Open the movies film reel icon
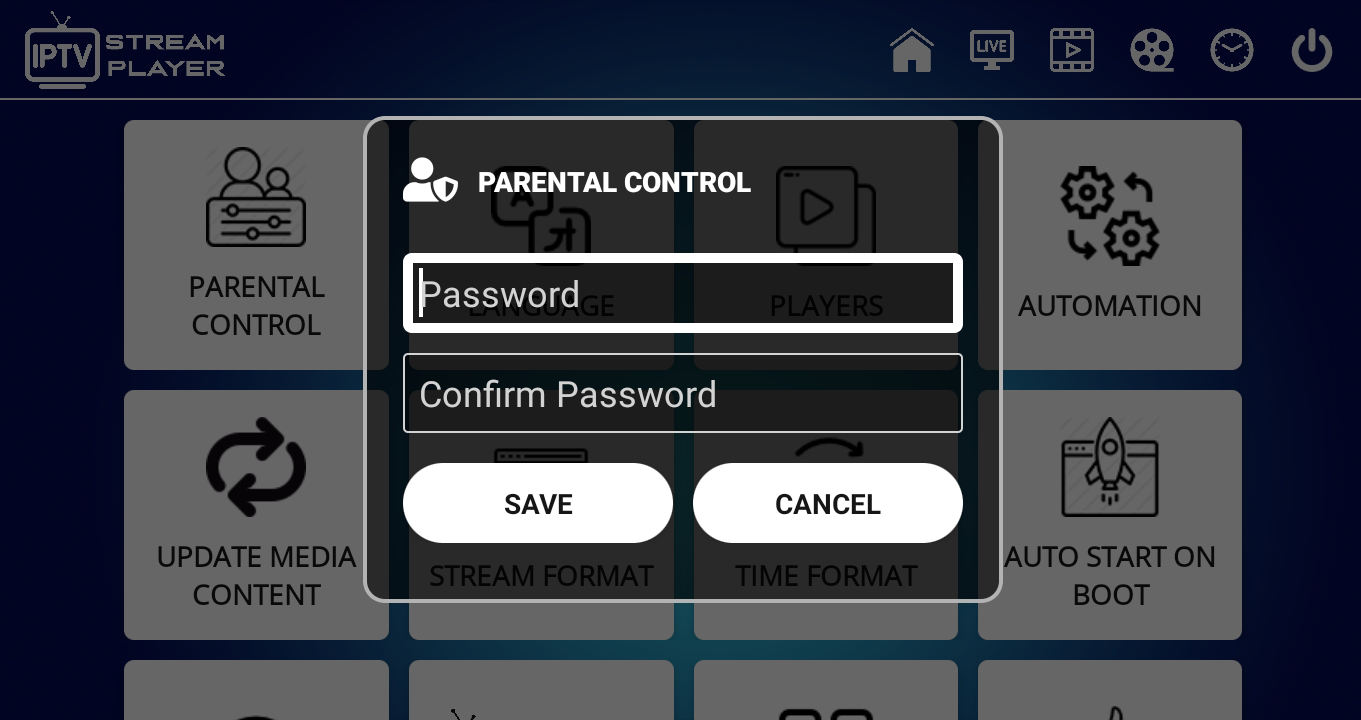This screenshot has width=1361, height=720. (1152, 50)
